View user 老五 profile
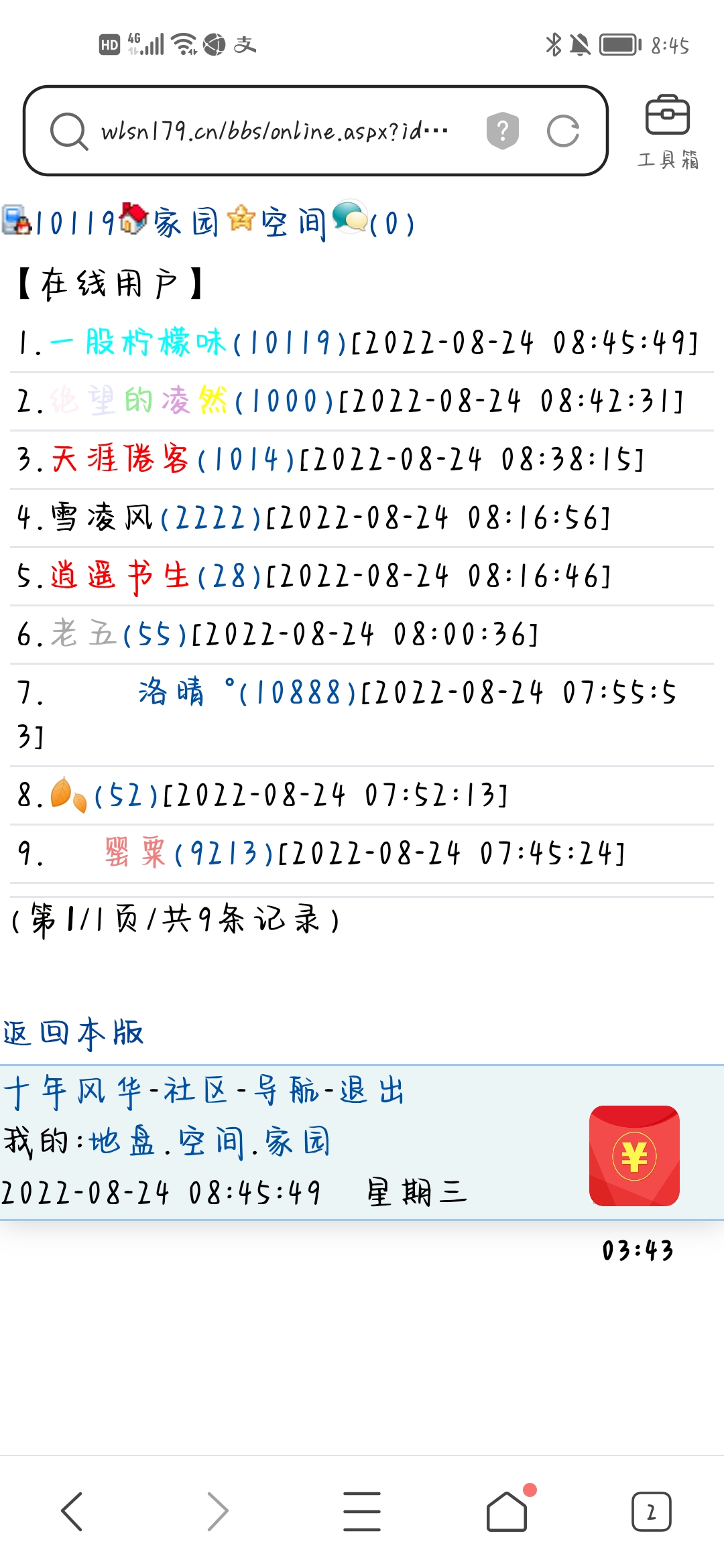Image resolution: width=724 pixels, height=1568 pixels. click(x=84, y=634)
